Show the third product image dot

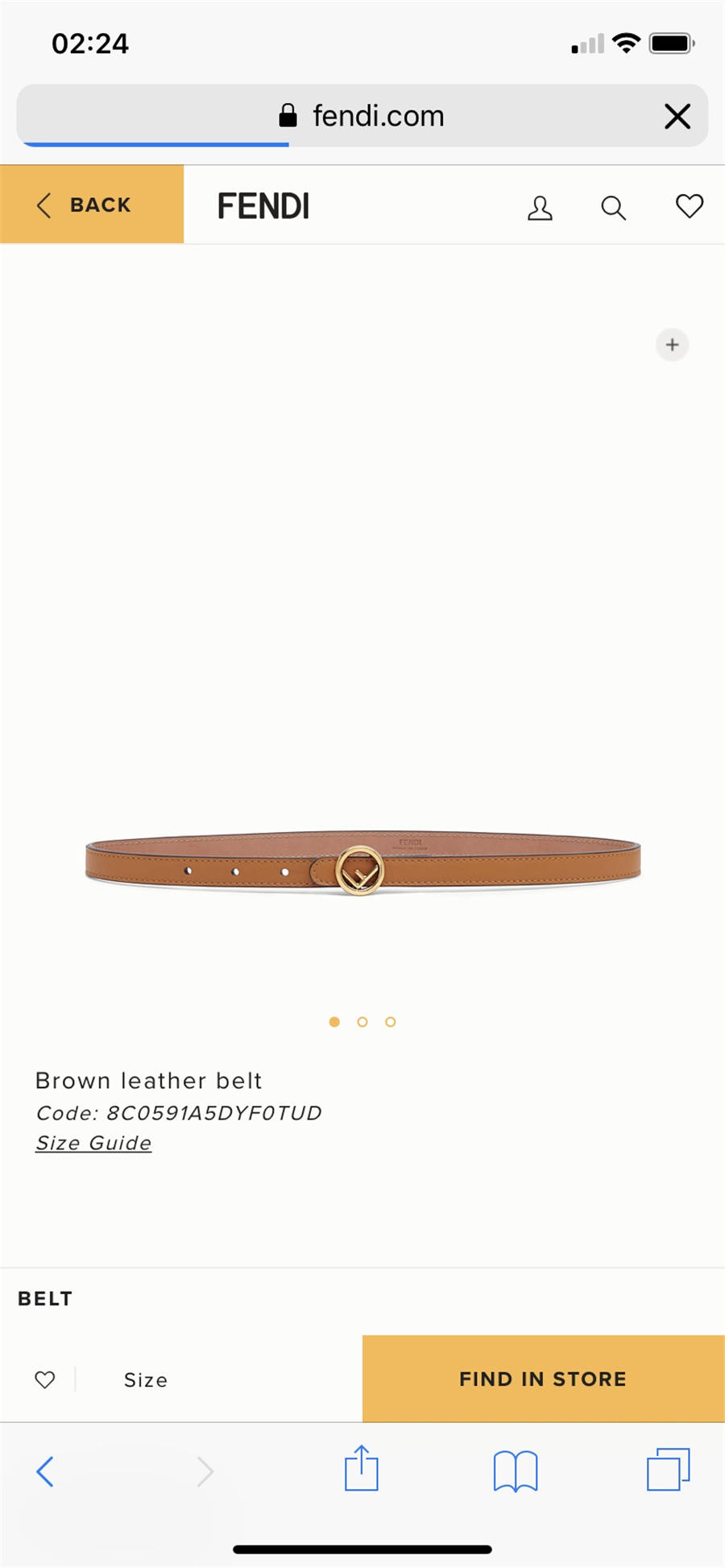(x=391, y=1022)
